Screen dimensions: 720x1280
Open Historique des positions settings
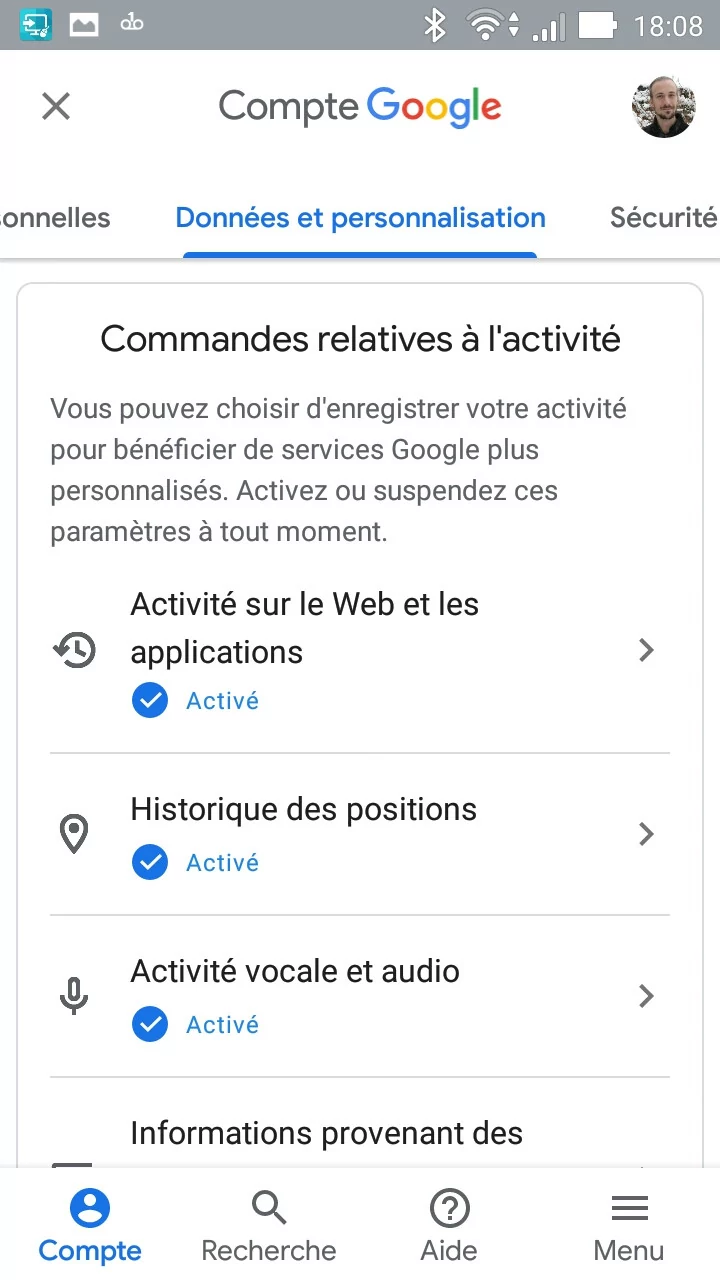[360, 835]
